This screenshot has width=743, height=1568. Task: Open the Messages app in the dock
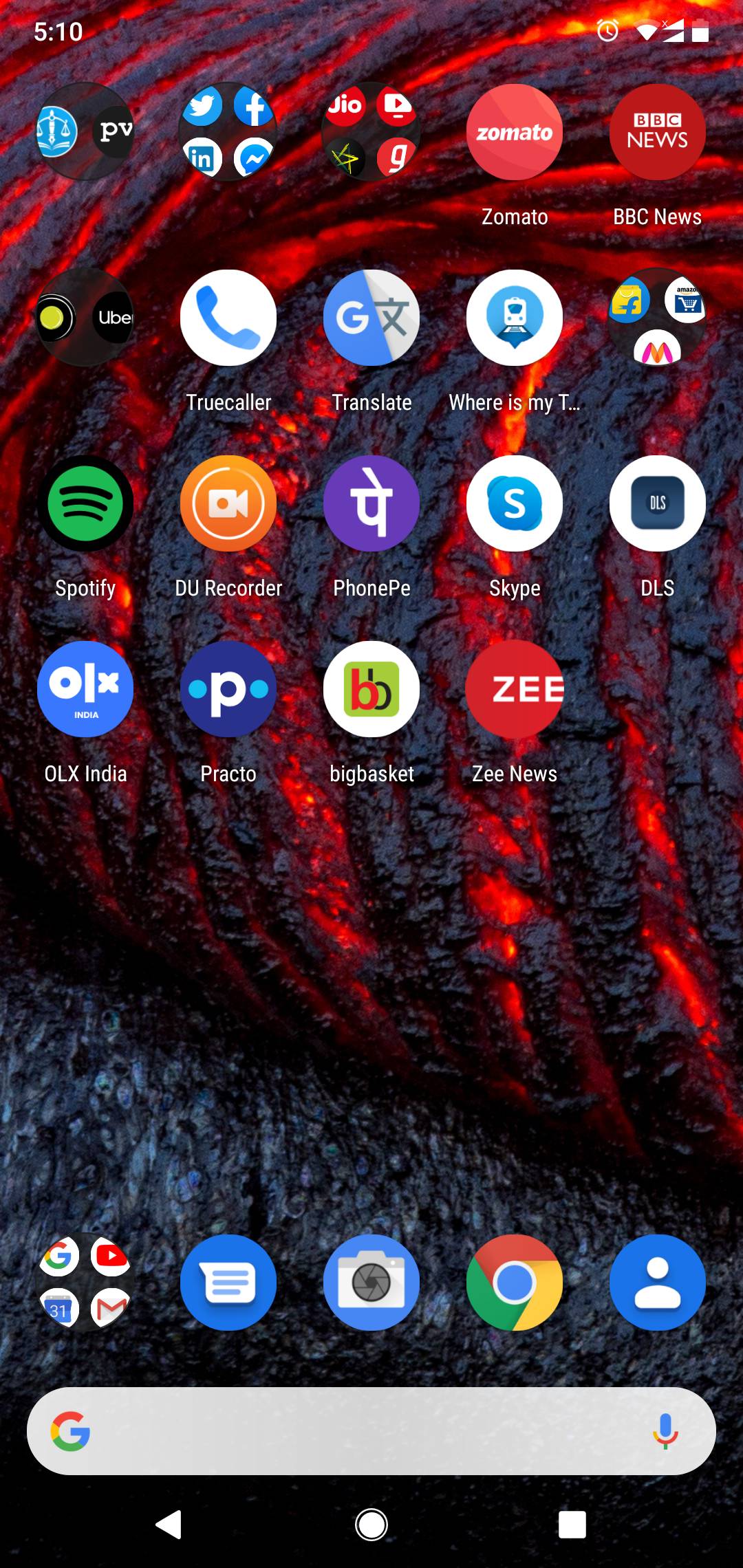tap(228, 1283)
